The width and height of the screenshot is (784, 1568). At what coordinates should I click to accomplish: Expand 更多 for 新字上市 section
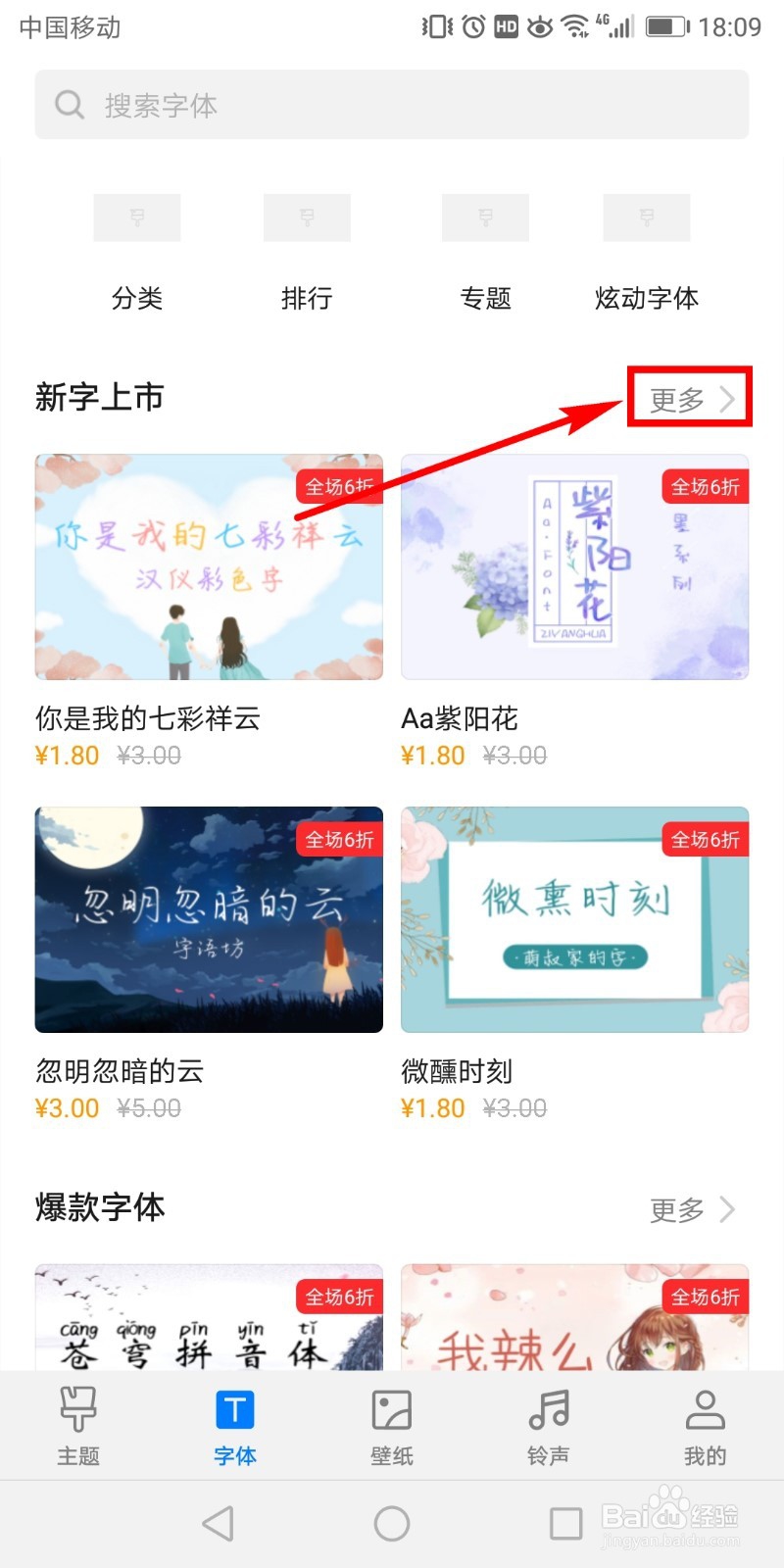[x=675, y=399]
